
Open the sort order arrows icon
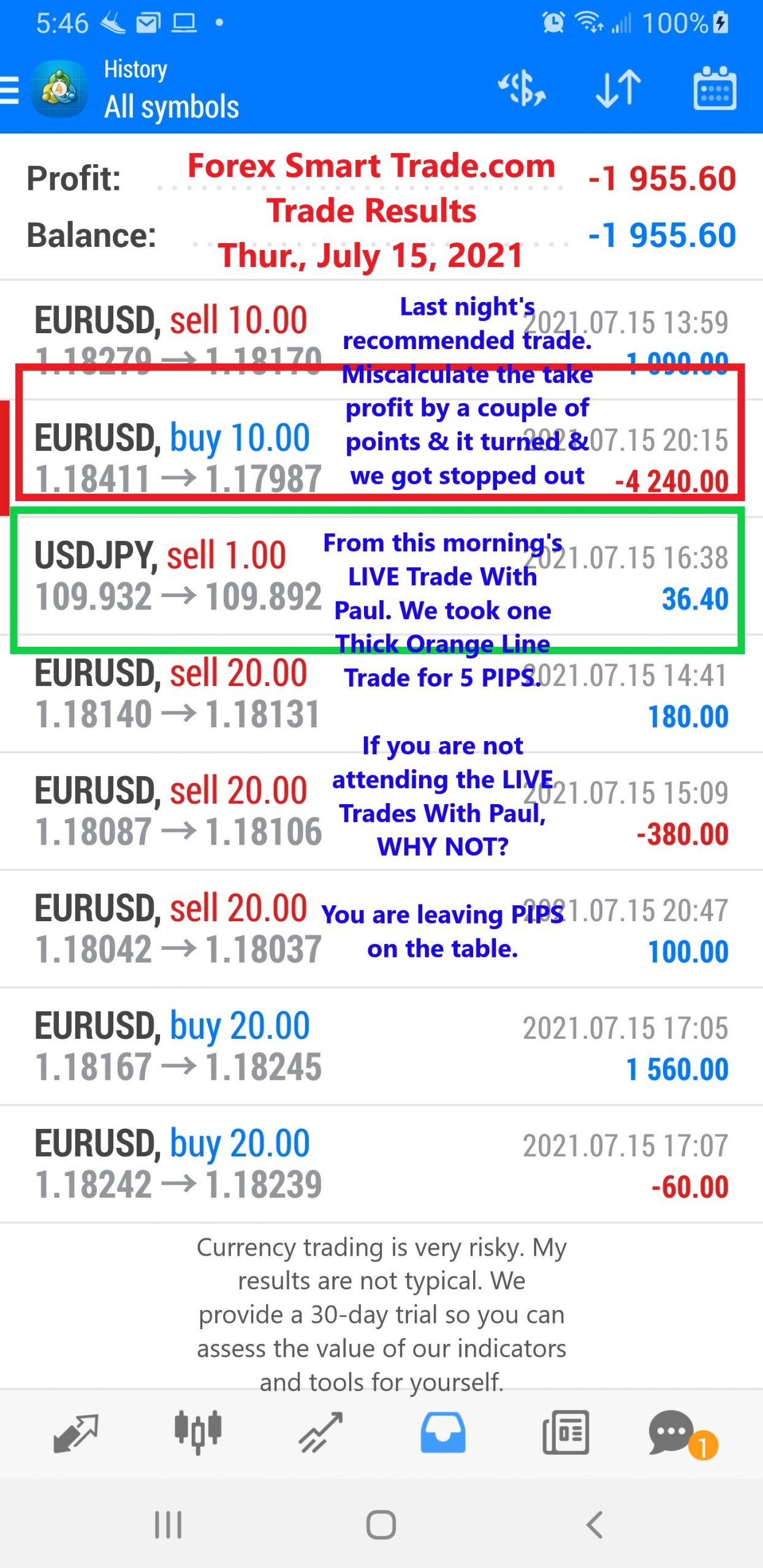click(618, 89)
